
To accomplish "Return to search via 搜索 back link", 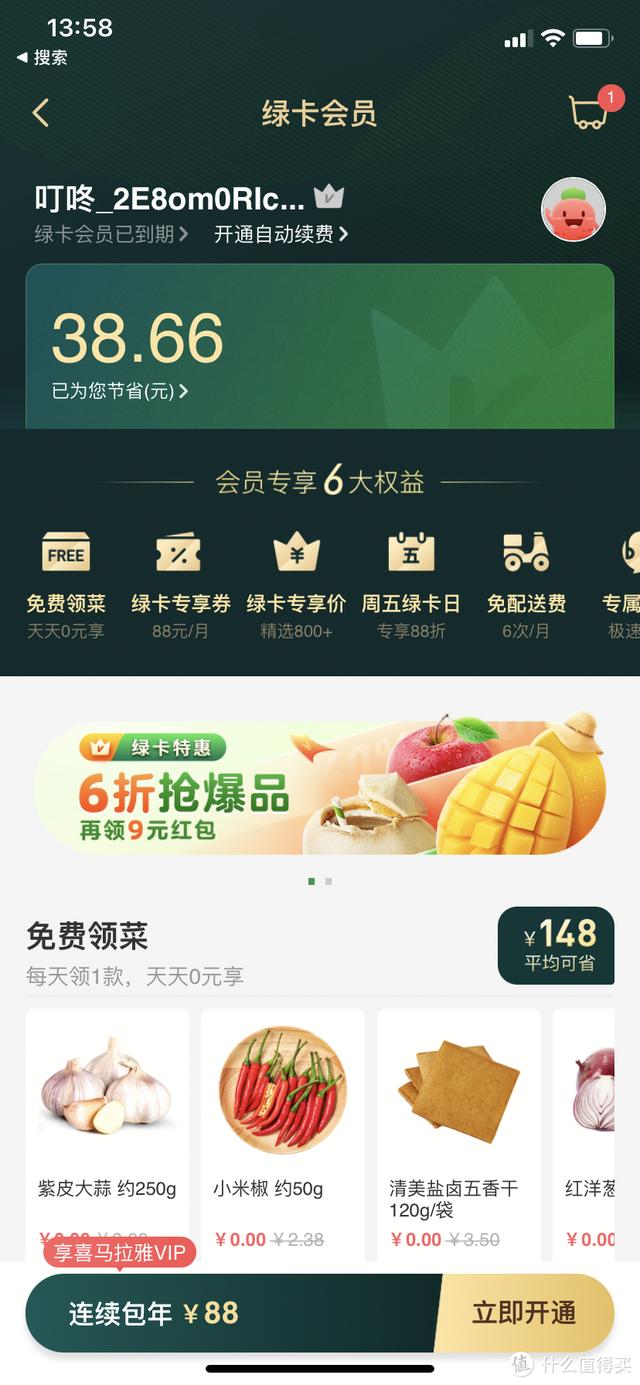I will [x=43, y=58].
